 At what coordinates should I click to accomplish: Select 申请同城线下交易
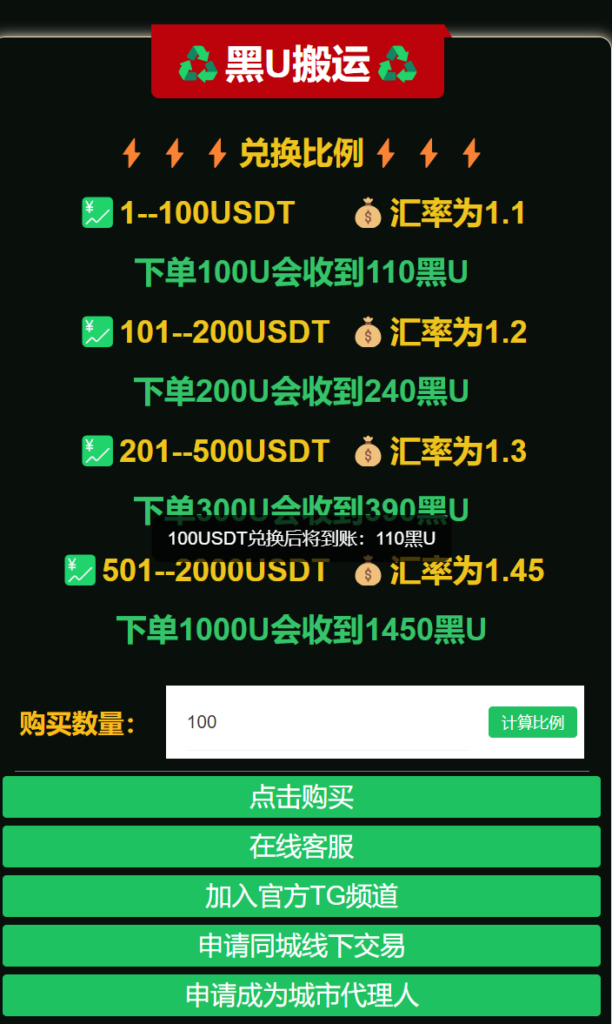[301, 945]
